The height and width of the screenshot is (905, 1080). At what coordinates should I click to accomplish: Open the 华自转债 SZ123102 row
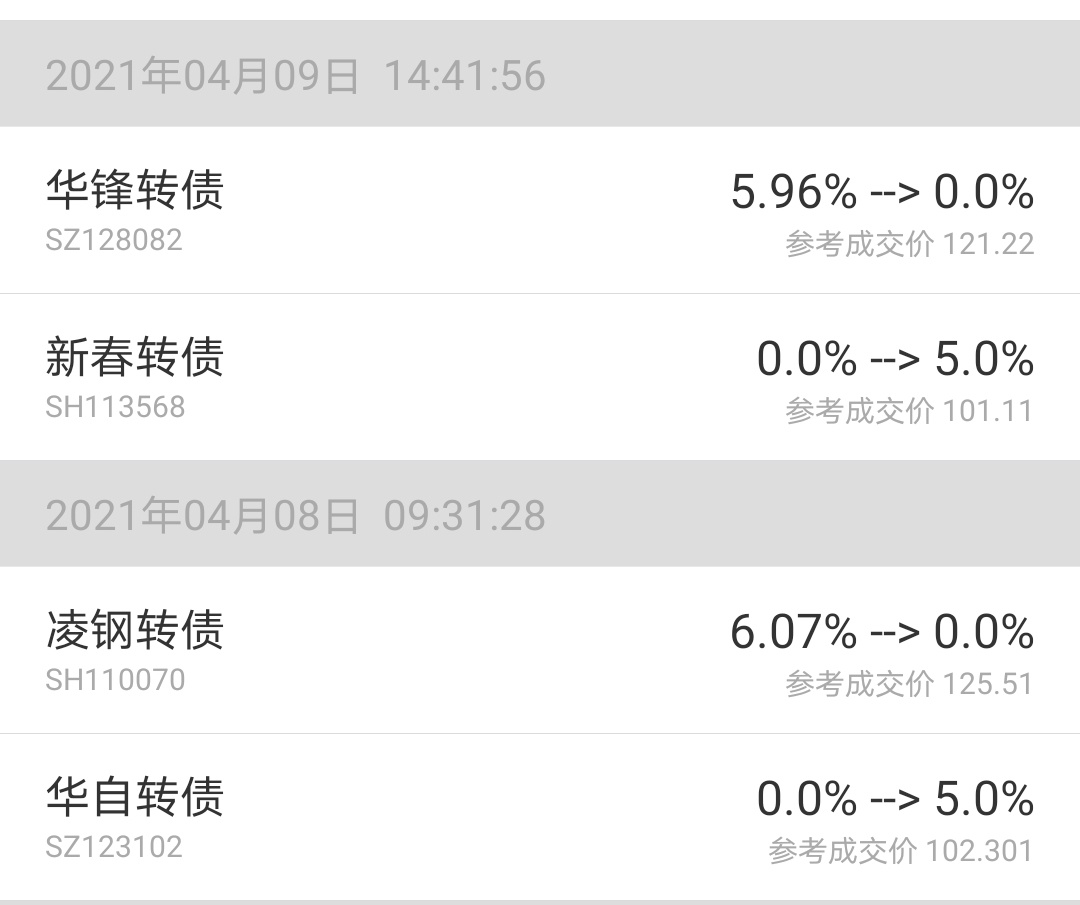coord(540,817)
